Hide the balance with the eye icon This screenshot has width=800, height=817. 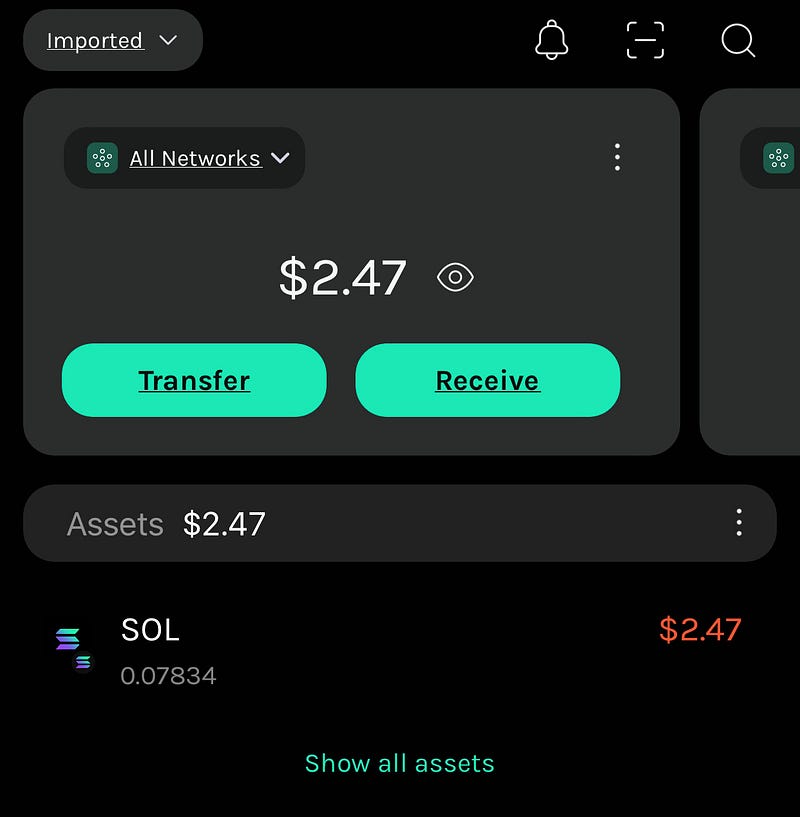455,277
